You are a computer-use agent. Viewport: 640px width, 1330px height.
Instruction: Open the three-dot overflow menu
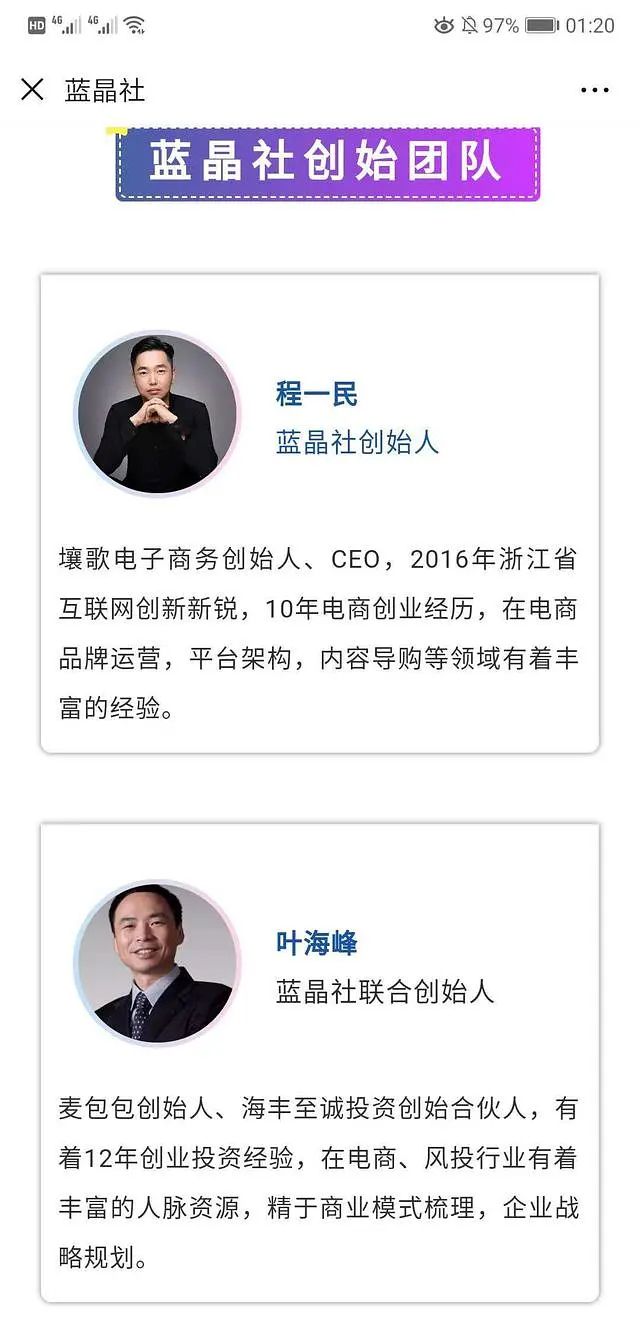pyautogui.click(x=594, y=91)
